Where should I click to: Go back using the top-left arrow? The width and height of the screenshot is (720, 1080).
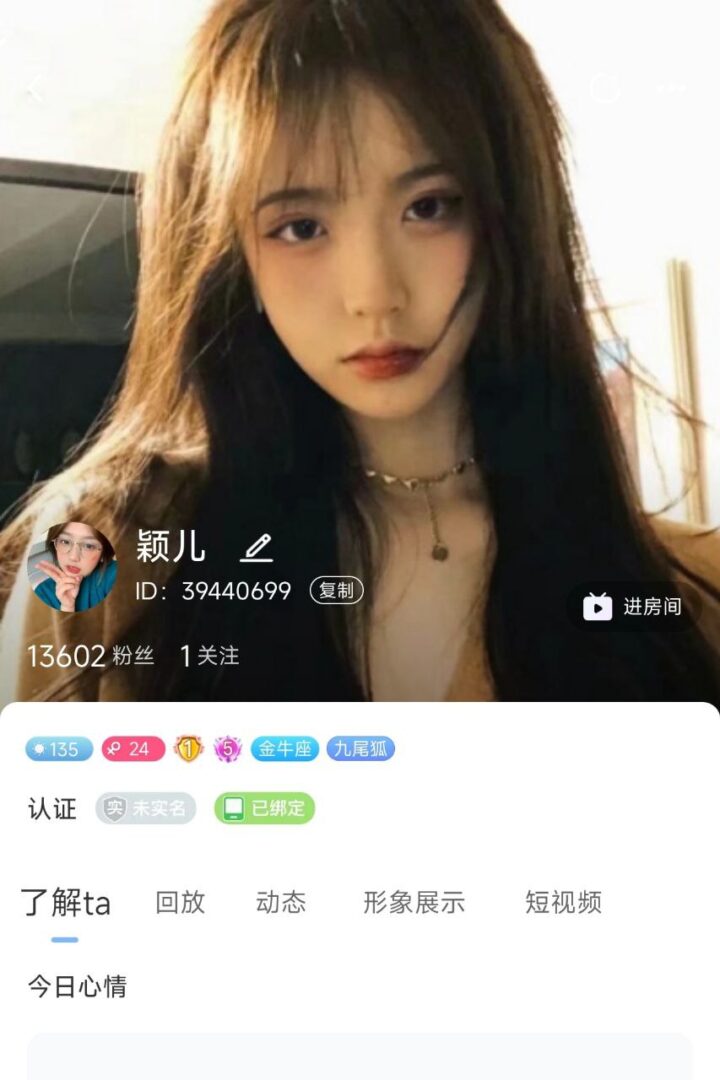coord(36,88)
